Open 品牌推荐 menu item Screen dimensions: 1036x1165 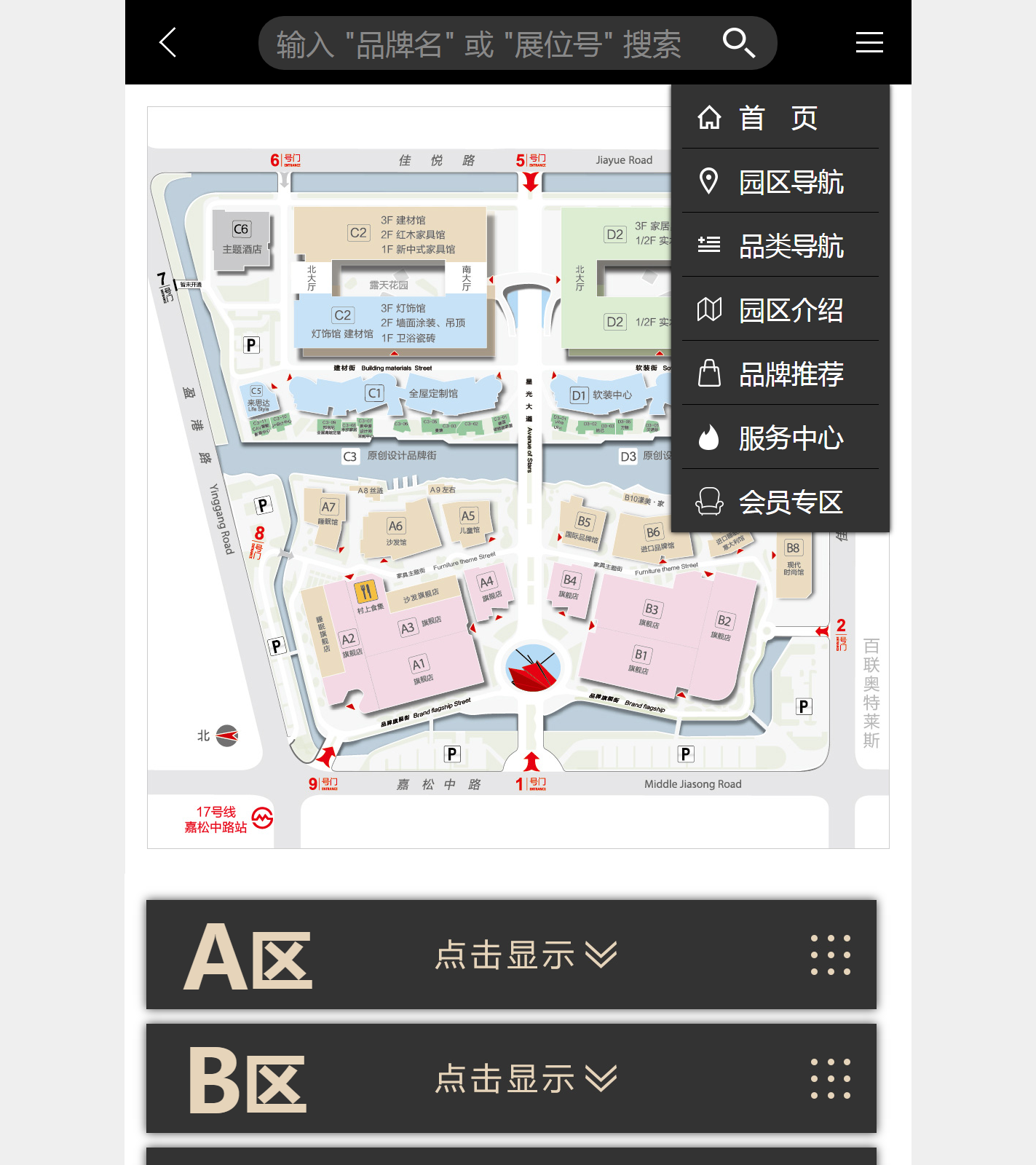[780, 374]
